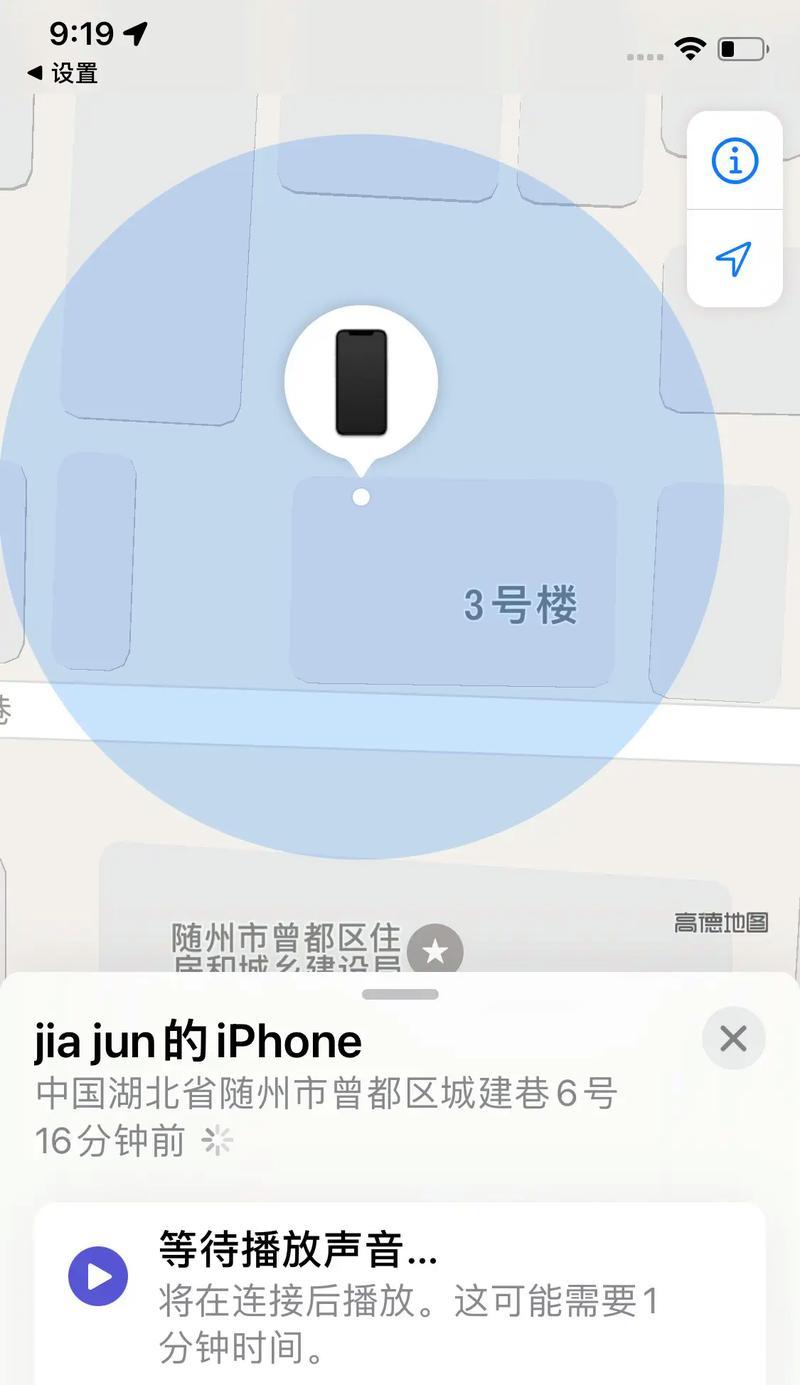The width and height of the screenshot is (800, 1385).
Task: Select the 随州市曾都区住房和城乡建设局 map marker
Action: [x=435, y=950]
